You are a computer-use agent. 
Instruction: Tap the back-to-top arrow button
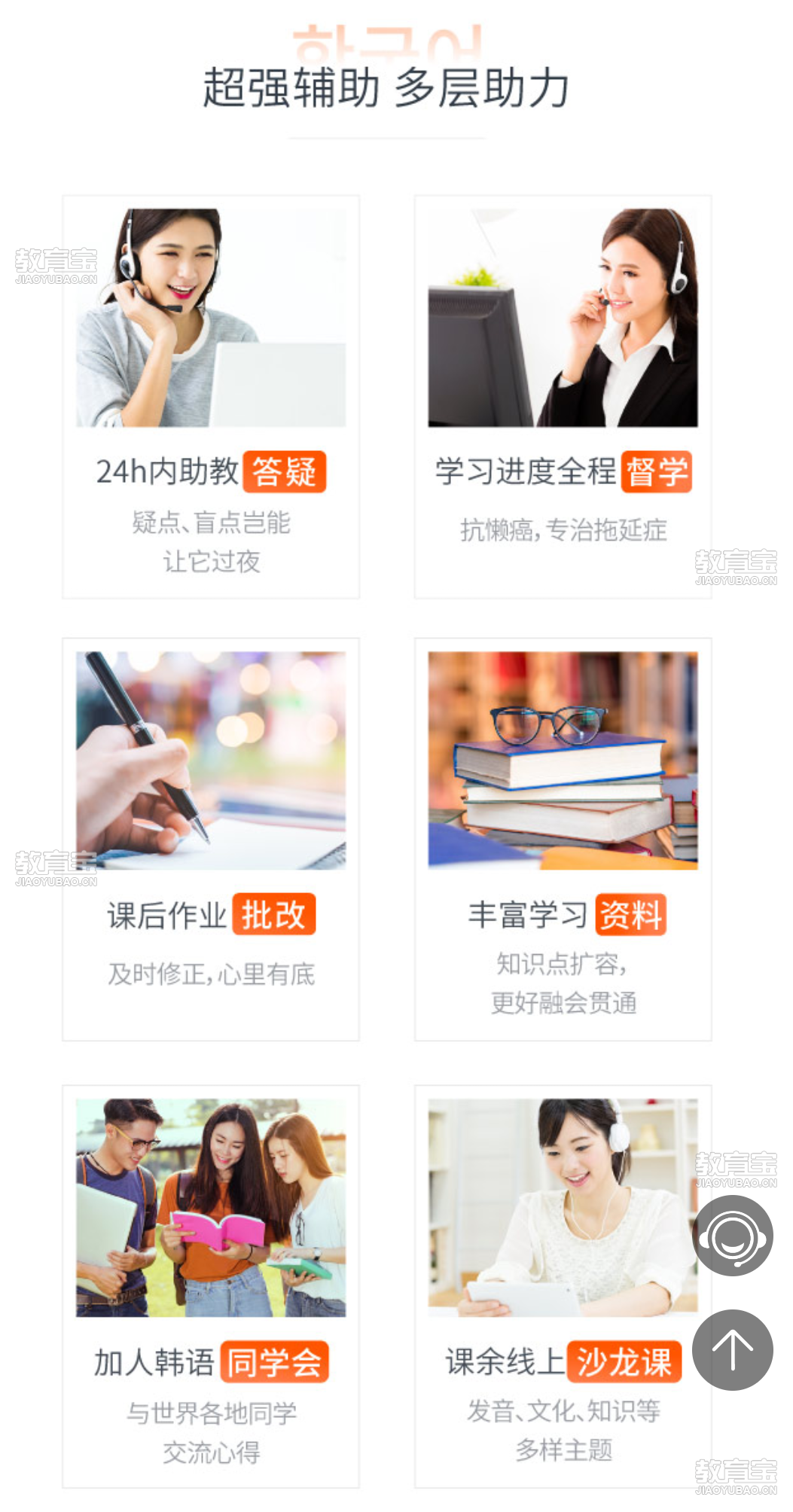pos(732,1350)
